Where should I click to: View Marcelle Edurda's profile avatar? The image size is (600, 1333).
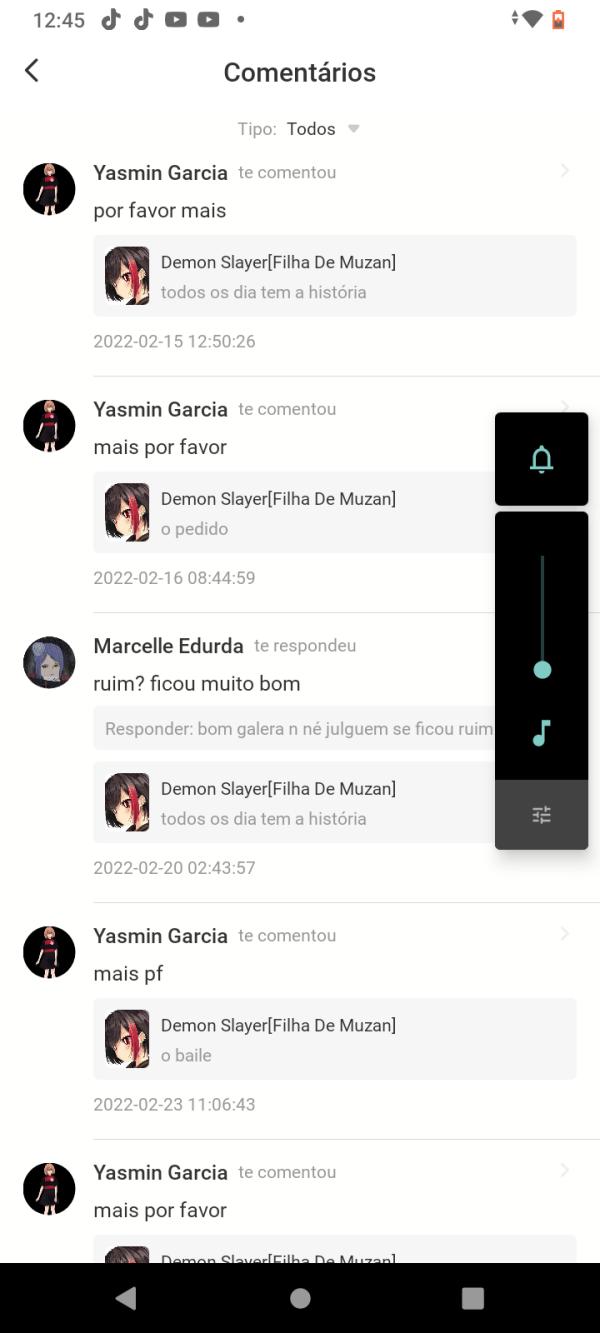coord(49,662)
